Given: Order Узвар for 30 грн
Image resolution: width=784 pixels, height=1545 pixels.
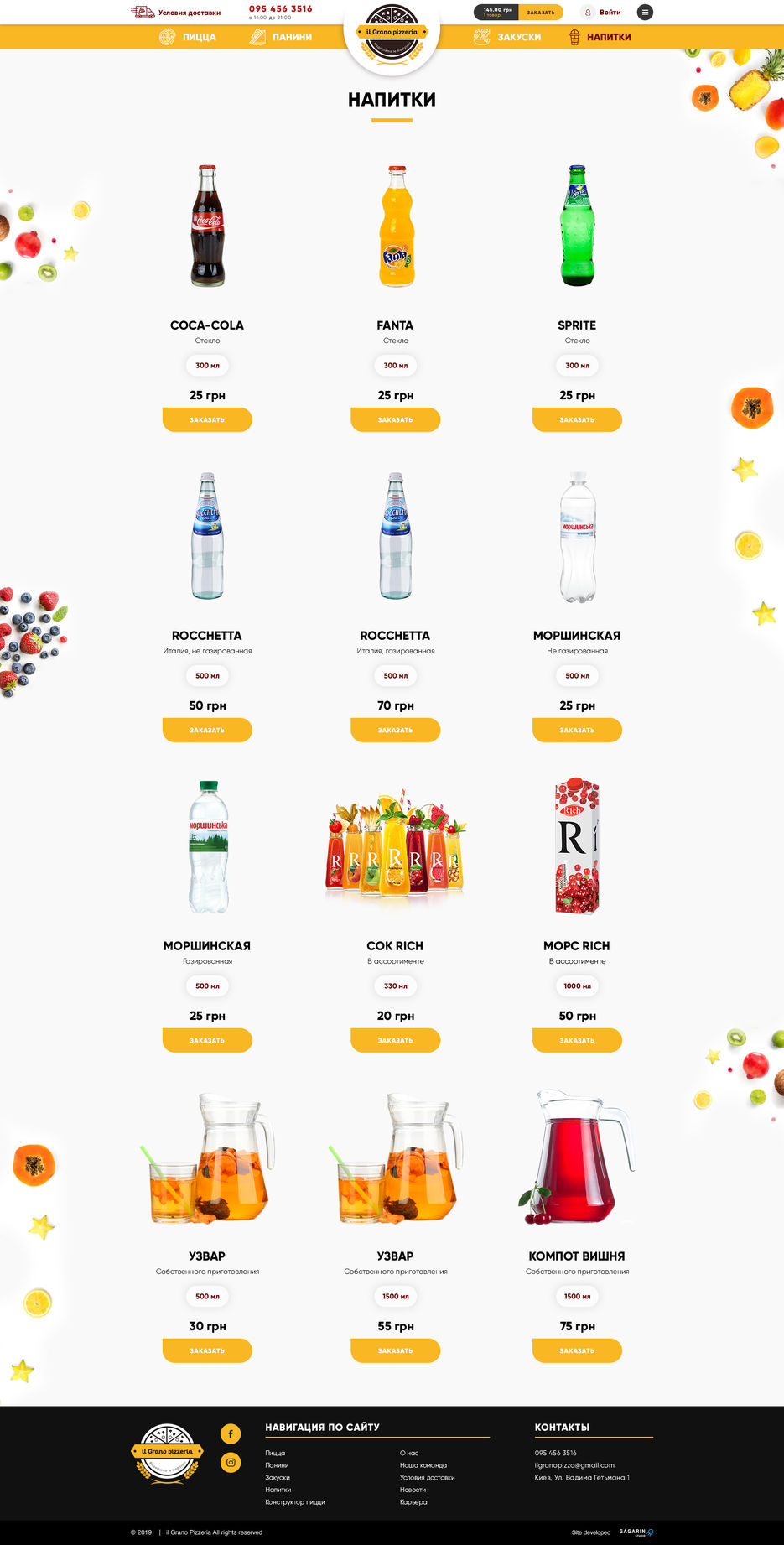Looking at the screenshot, I should pyautogui.click(x=207, y=1350).
